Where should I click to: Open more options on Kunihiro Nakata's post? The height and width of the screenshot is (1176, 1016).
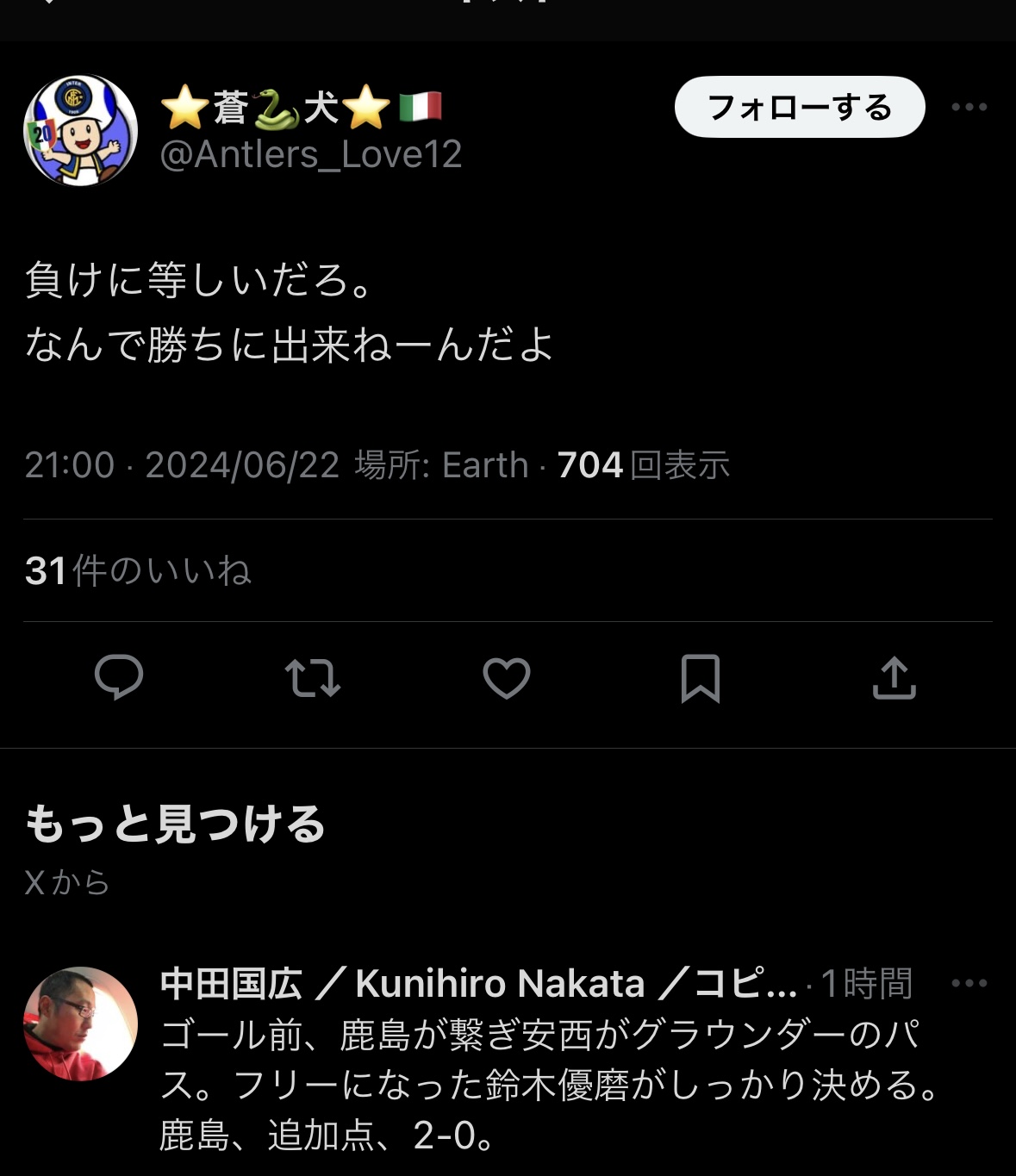pos(969,983)
